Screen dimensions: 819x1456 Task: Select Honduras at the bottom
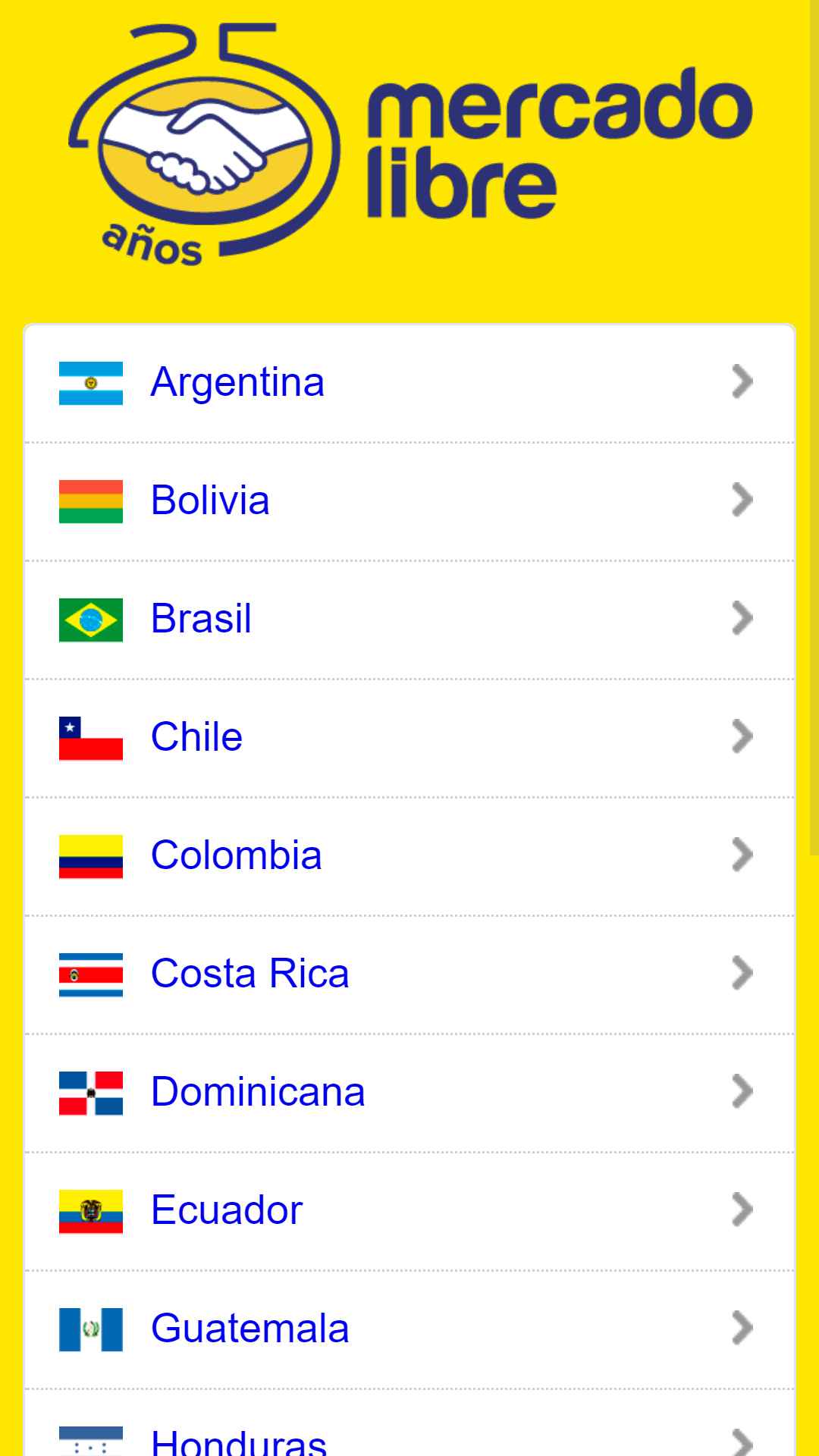coord(409,1423)
